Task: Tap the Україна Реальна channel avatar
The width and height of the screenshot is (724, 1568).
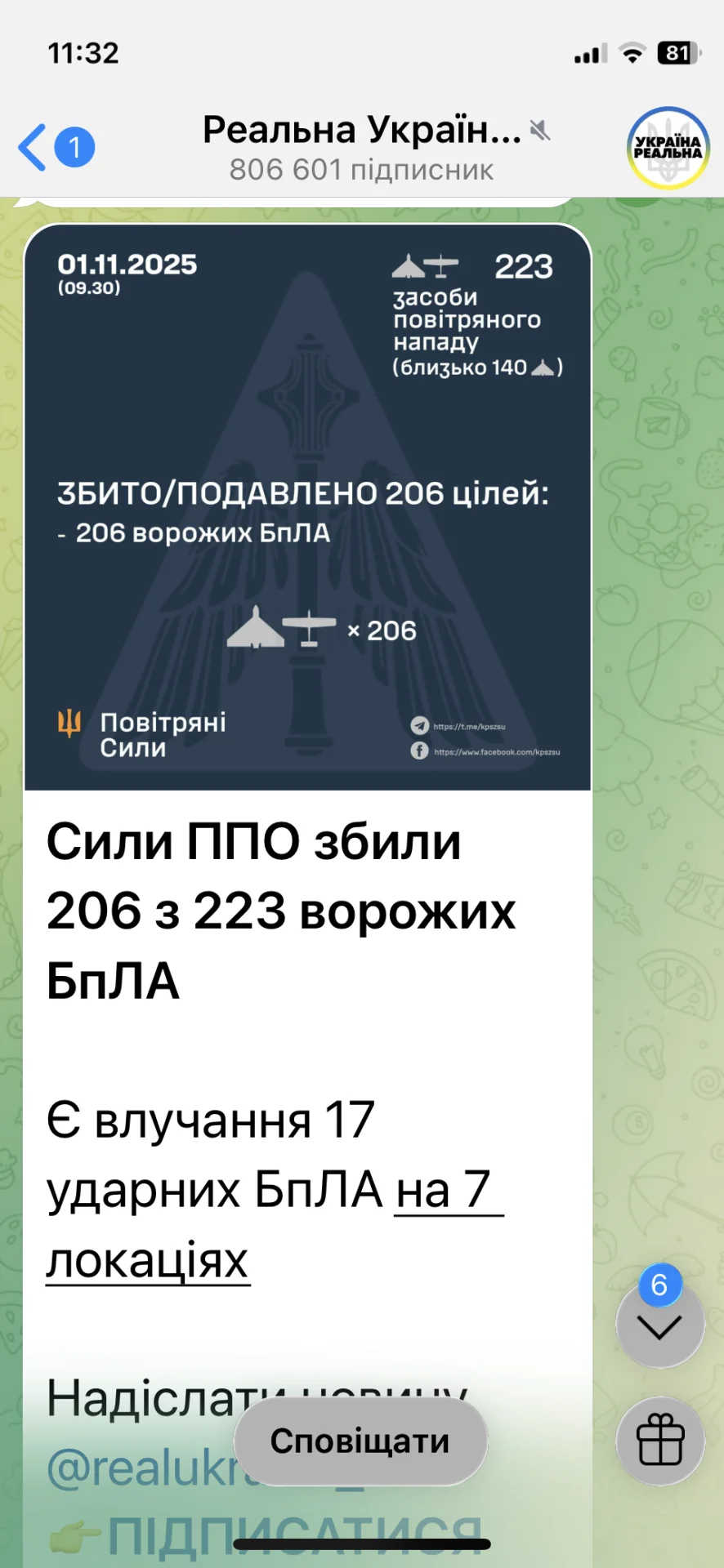Action: click(x=668, y=148)
